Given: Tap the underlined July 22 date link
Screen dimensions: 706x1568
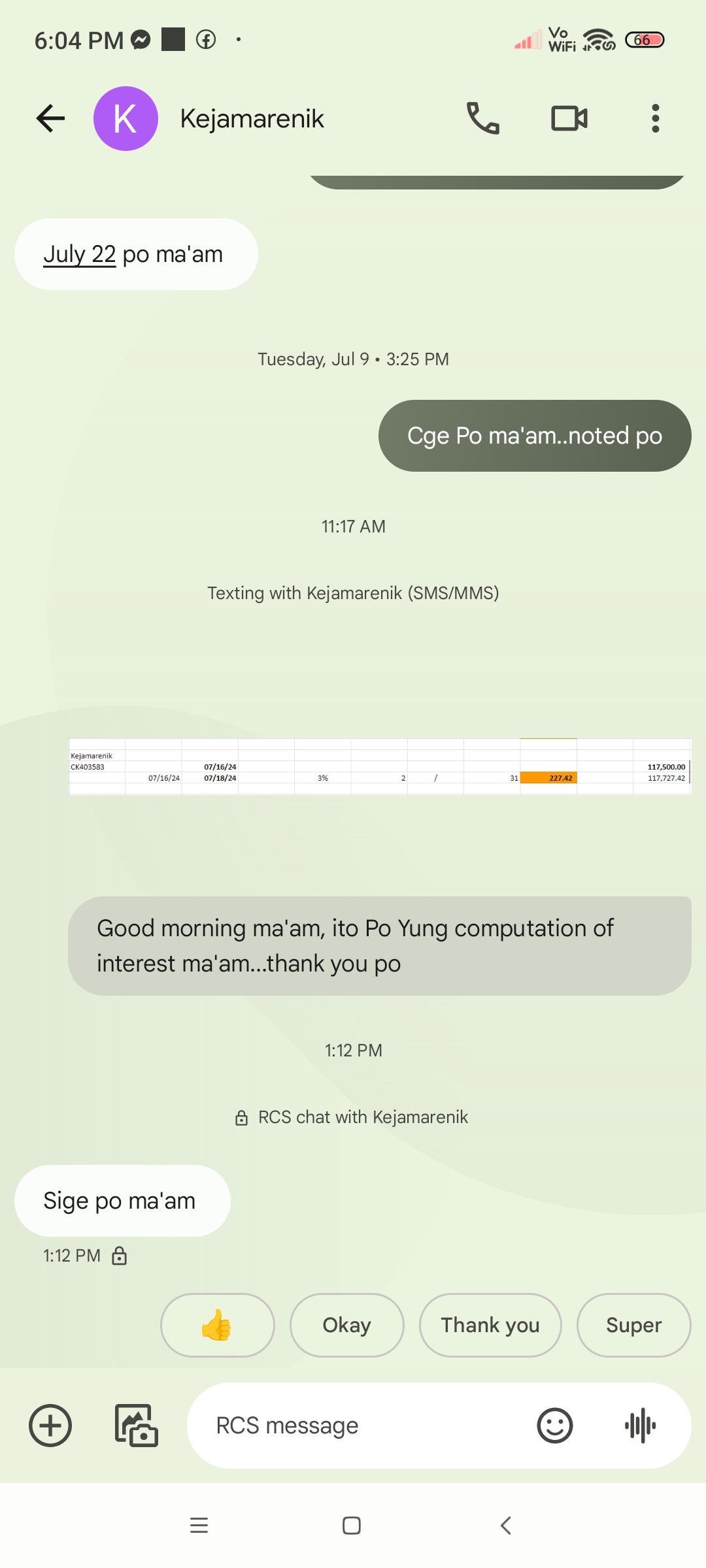Looking at the screenshot, I should click(x=80, y=254).
